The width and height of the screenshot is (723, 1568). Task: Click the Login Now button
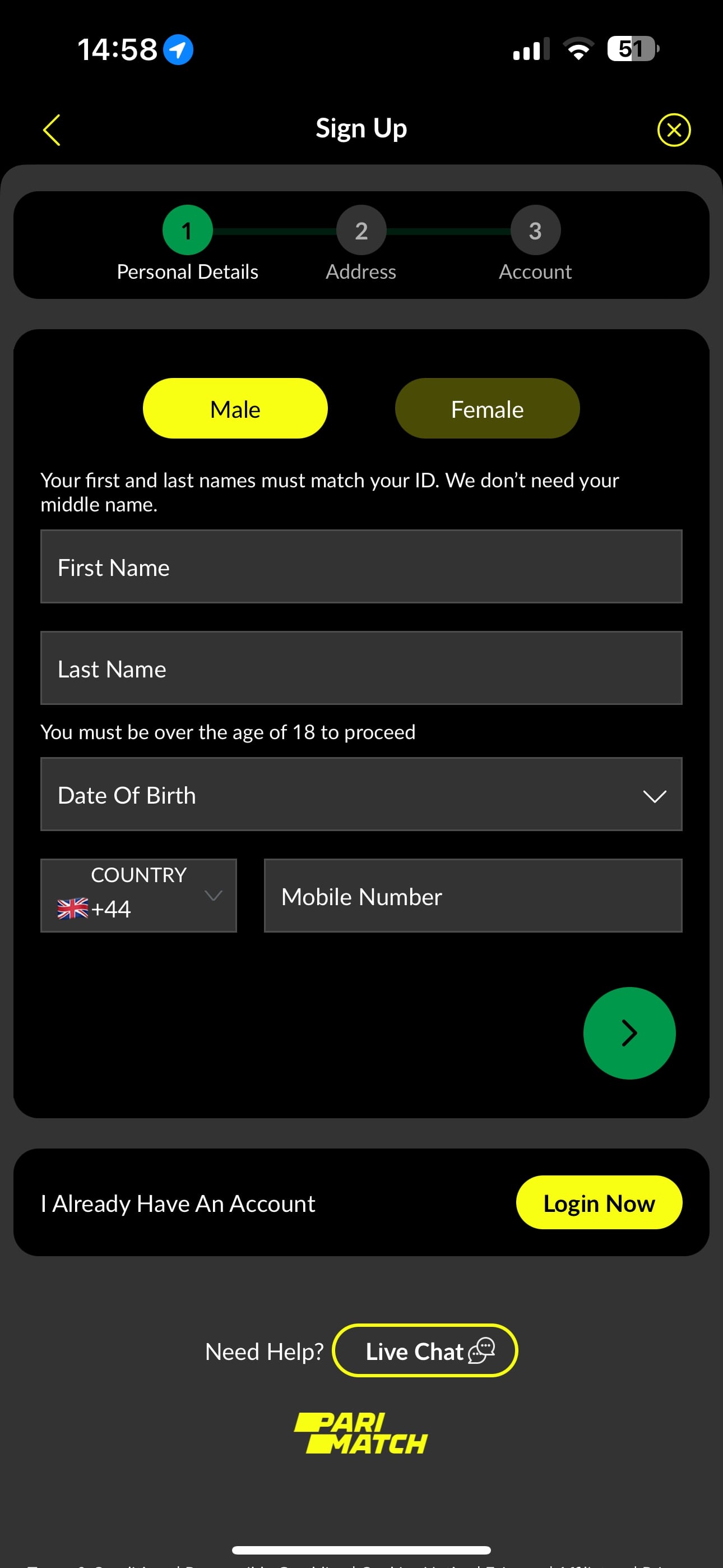599,1202
